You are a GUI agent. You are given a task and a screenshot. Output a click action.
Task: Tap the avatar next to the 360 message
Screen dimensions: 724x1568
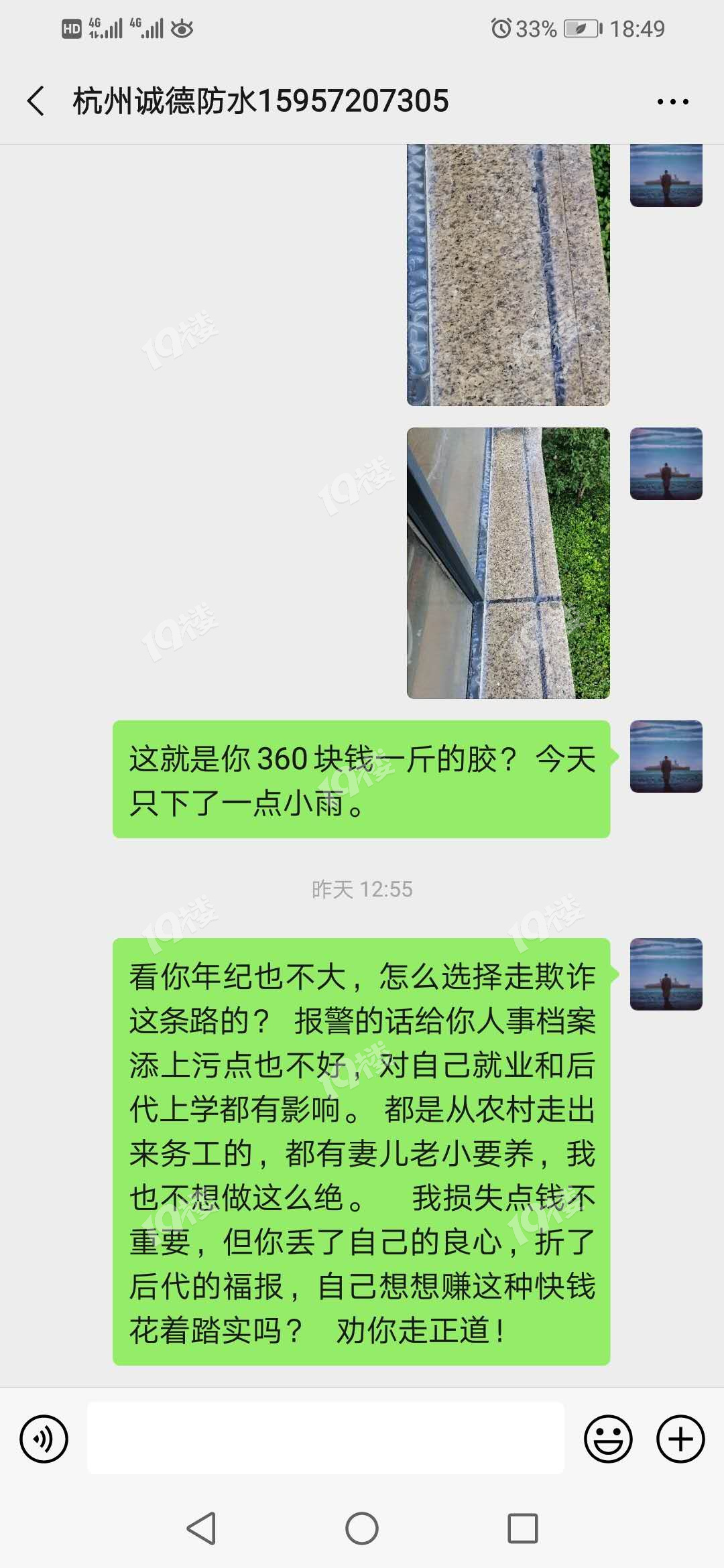click(x=666, y=757)
